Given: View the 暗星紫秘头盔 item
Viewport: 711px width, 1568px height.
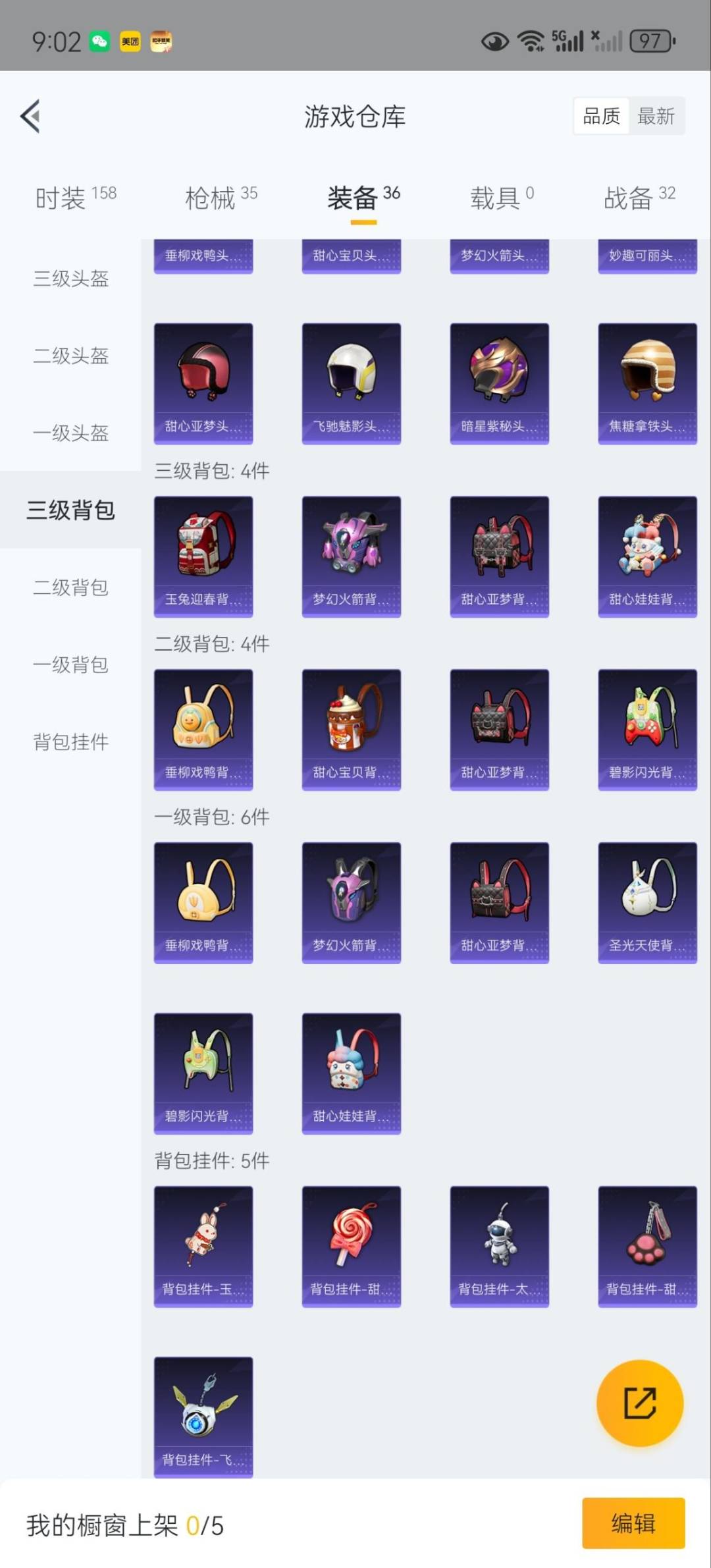Looking at the screenshot, I should pyautogui.click(x=499, y=383).
